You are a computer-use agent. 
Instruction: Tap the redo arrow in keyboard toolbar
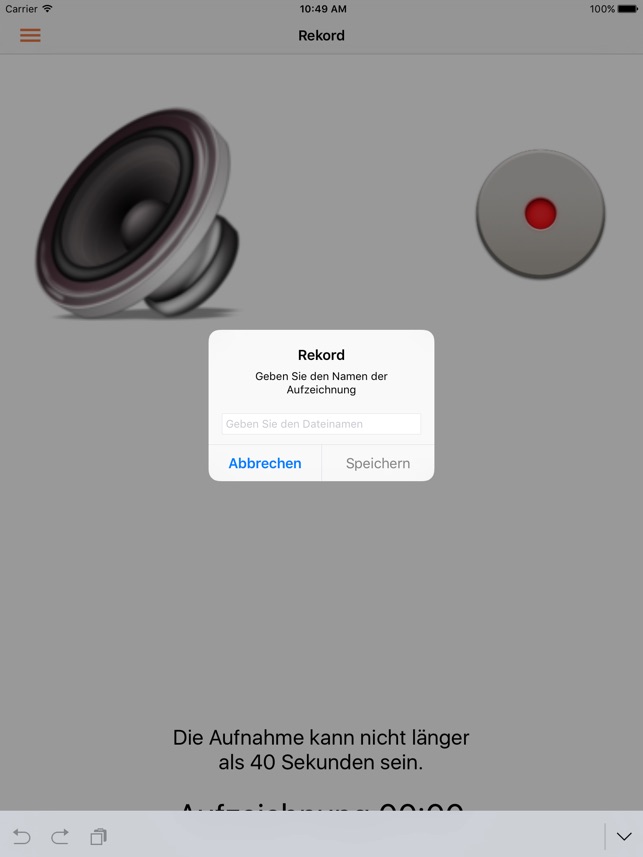[60, 836]
